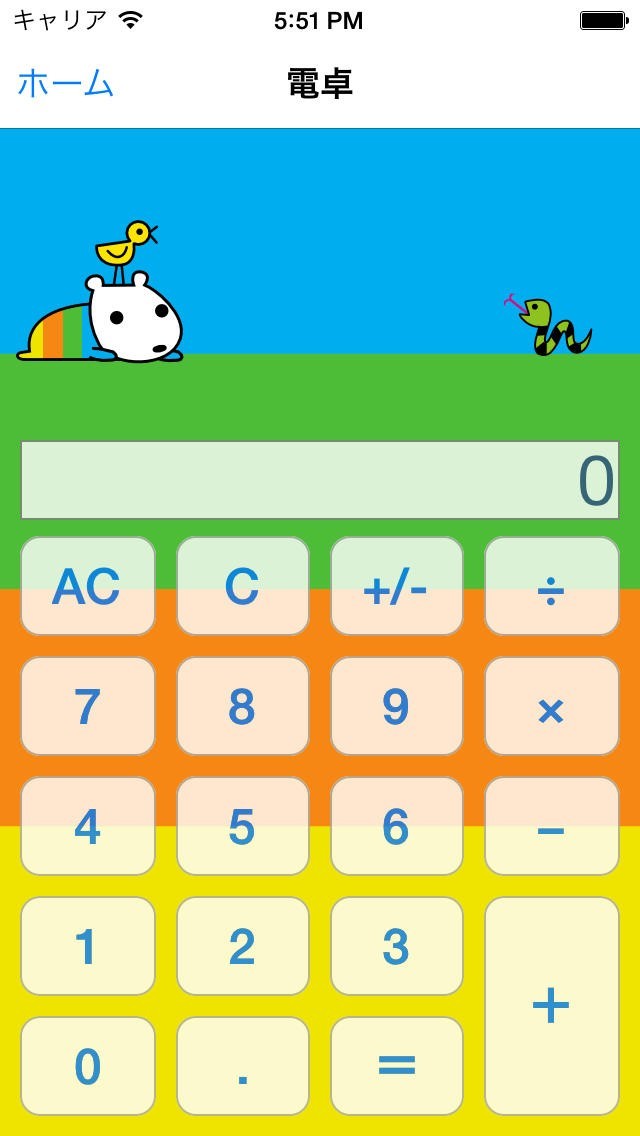Viewport: 640px width, 1136px height.
Task: Select the divide operator
Action: (551, 586)
